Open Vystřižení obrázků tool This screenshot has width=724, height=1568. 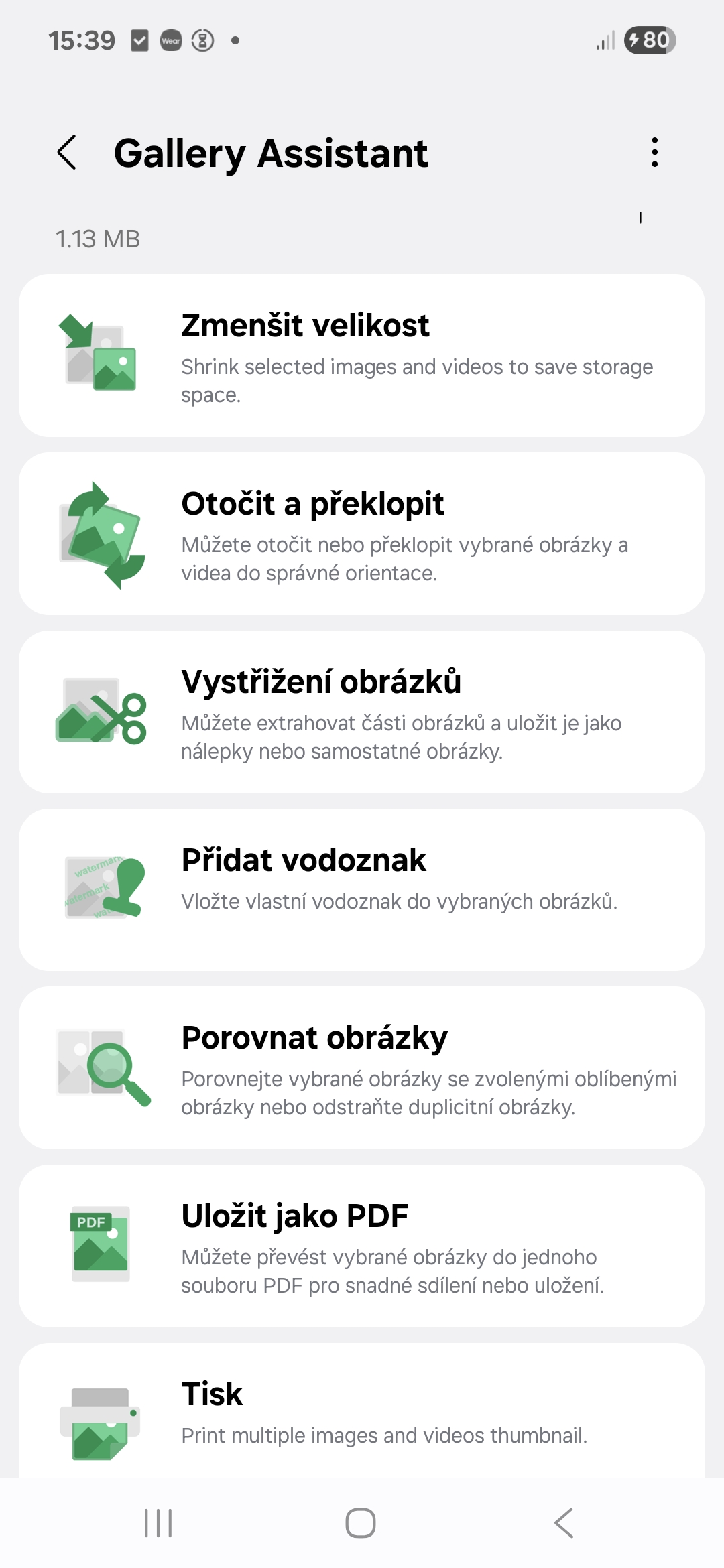click(362, 712)
